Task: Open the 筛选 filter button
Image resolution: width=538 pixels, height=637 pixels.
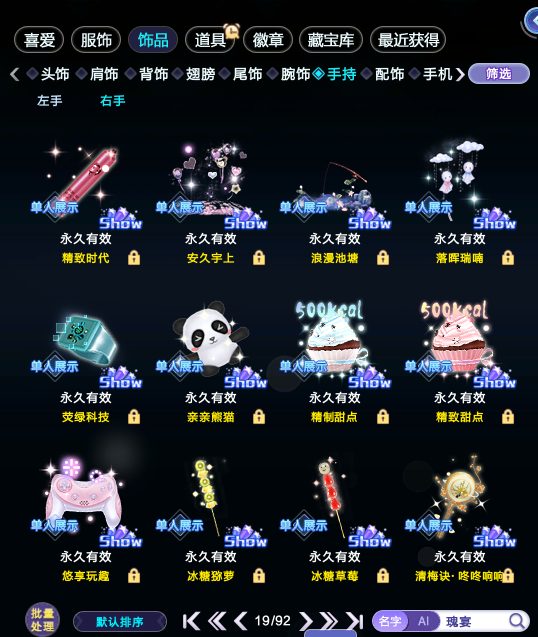Action: [499, 74]
